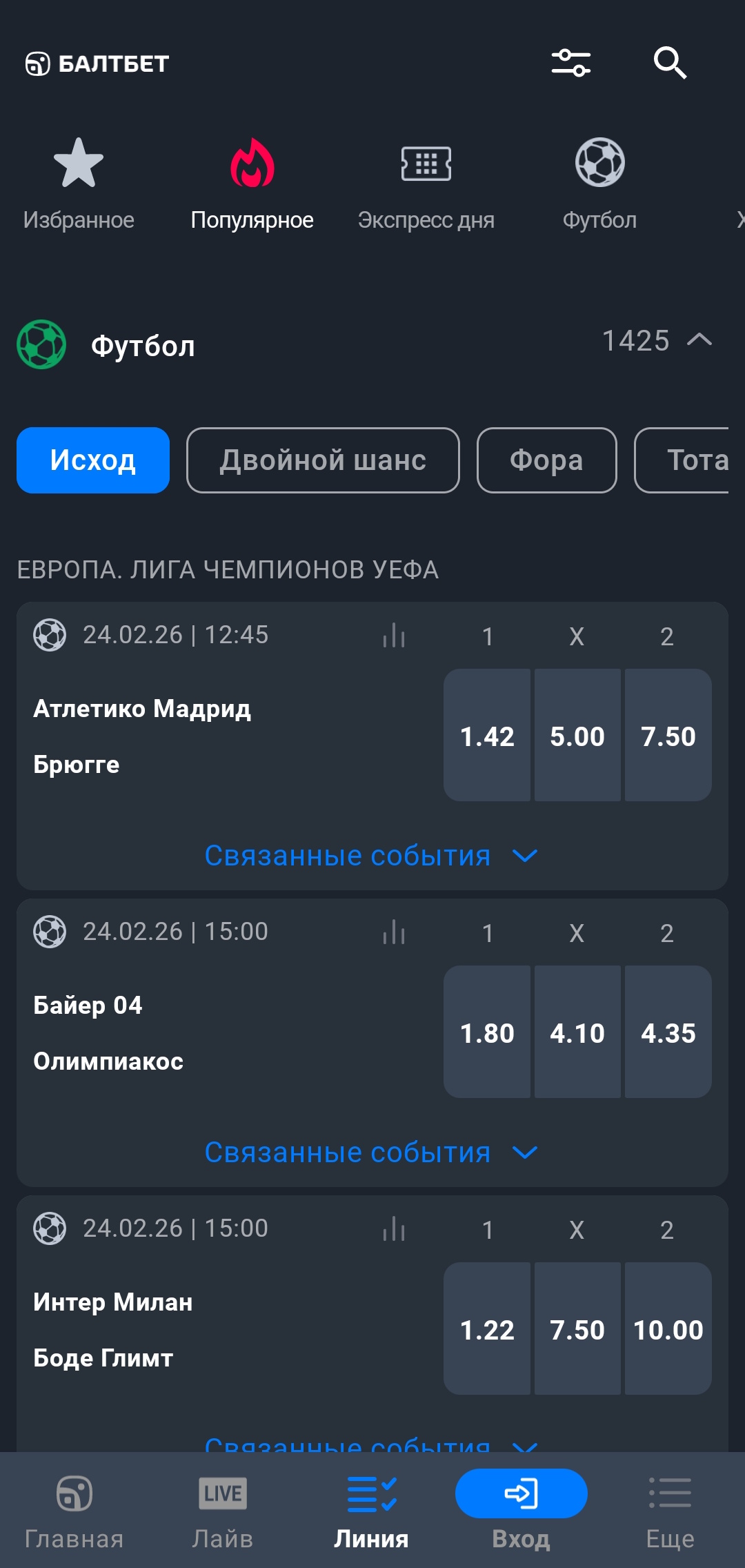This screenshot has width=745, height=1568.
Task: Expand Связанные события under Атлетико Мадрид match
Action: (x=371, y=856)
